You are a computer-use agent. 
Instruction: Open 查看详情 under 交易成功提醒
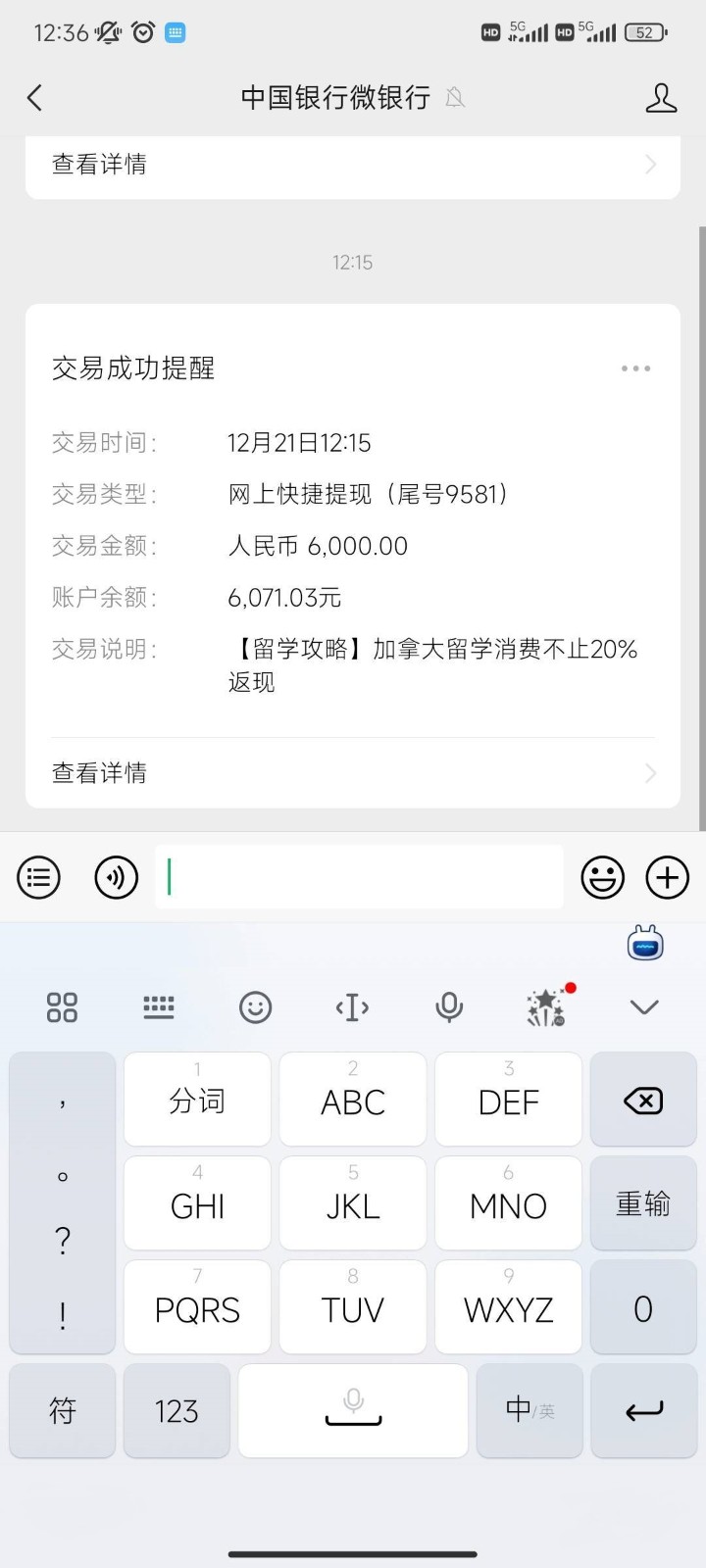click(353, 773)
